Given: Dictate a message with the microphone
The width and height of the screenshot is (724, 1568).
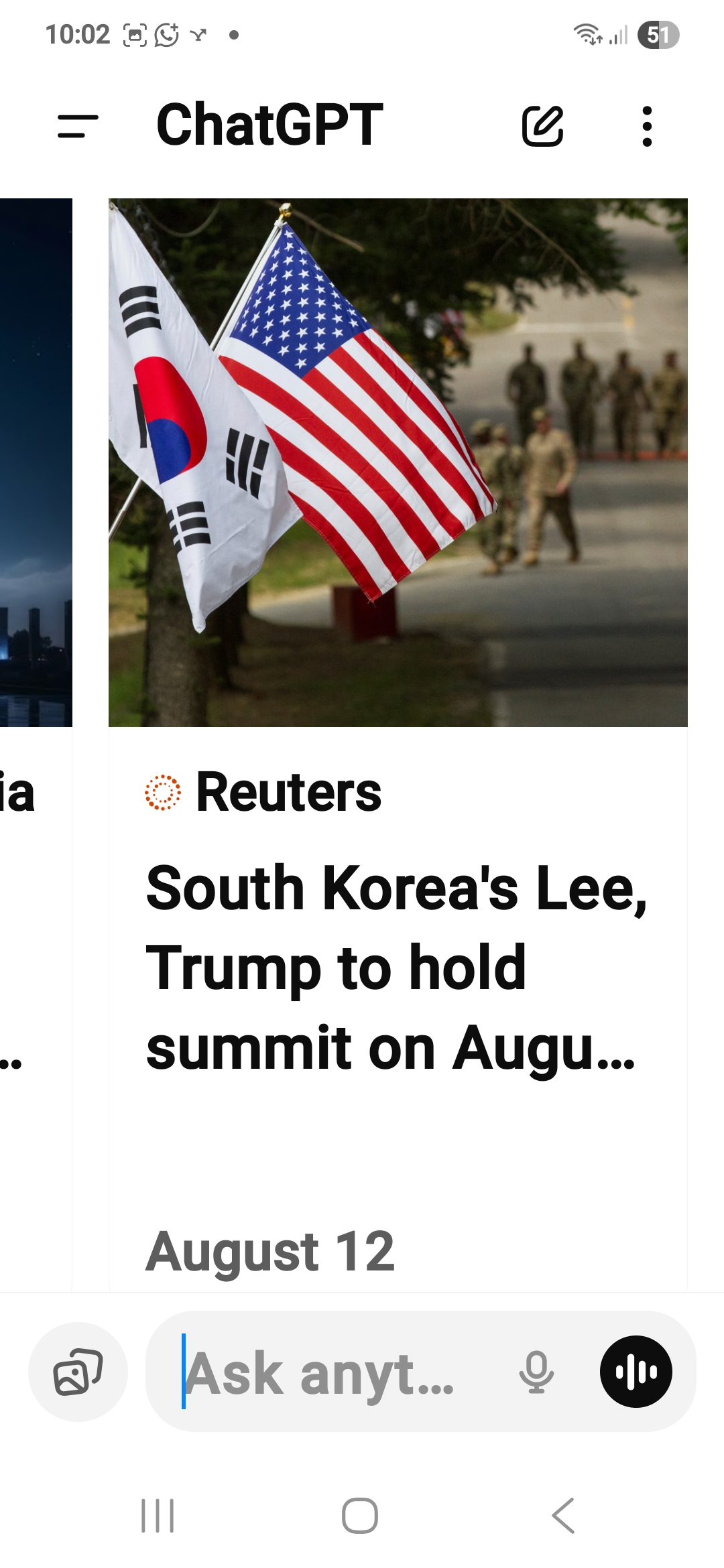Looking at the screenshot, I should coord(536,1372).
